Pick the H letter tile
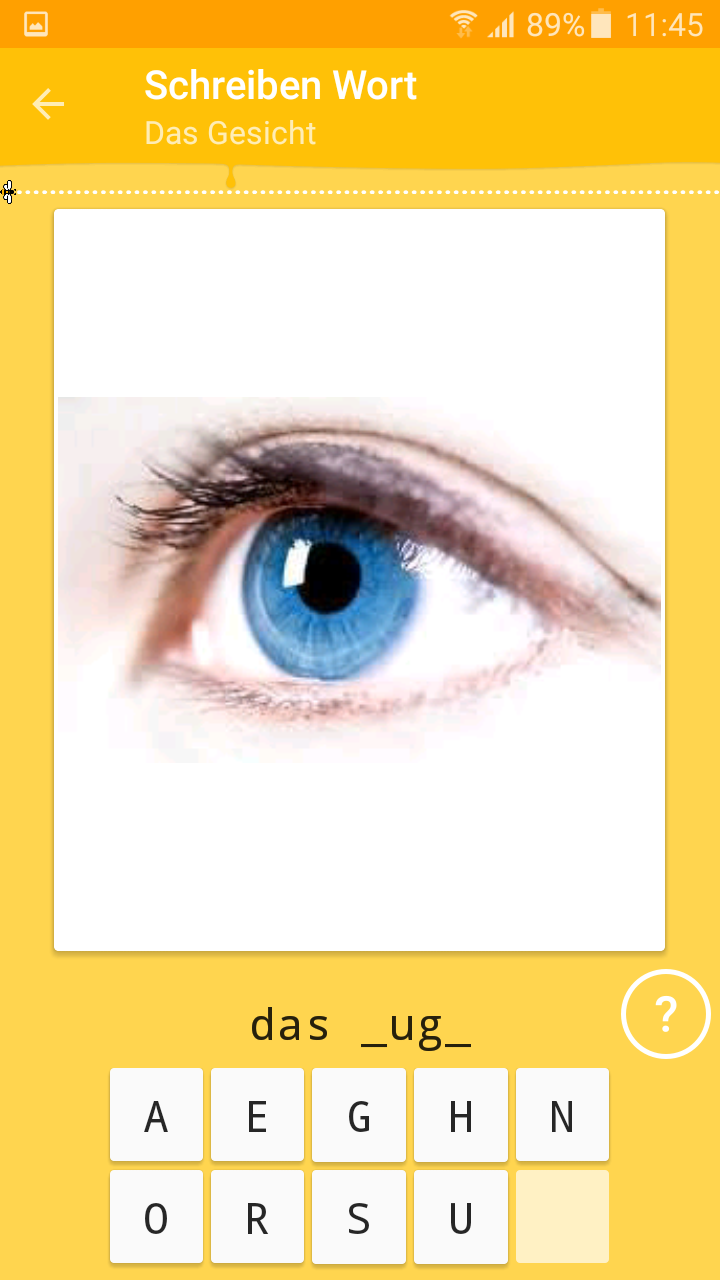This screenshot has height=1280, width=720. [x=461, y=1115]
